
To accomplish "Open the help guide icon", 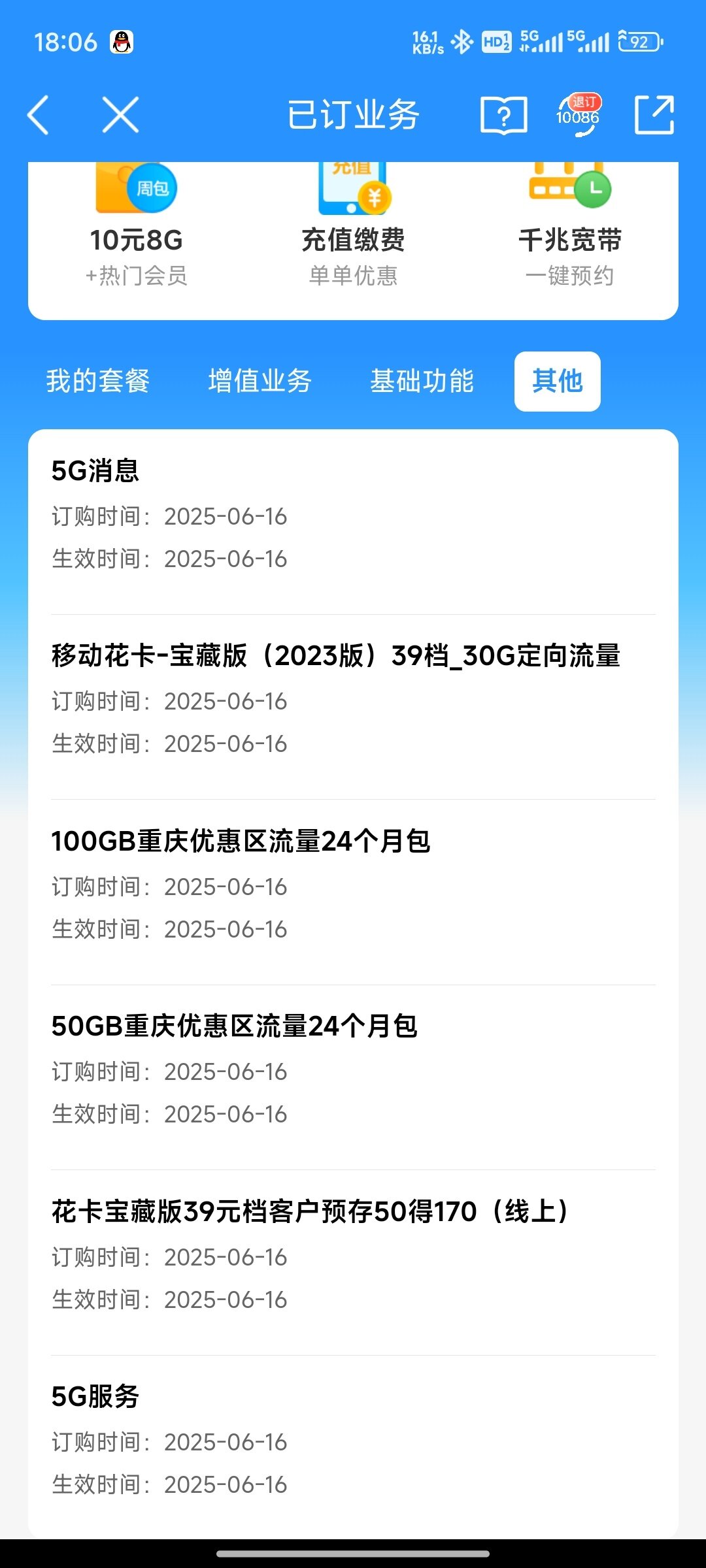I will point(503,116).
